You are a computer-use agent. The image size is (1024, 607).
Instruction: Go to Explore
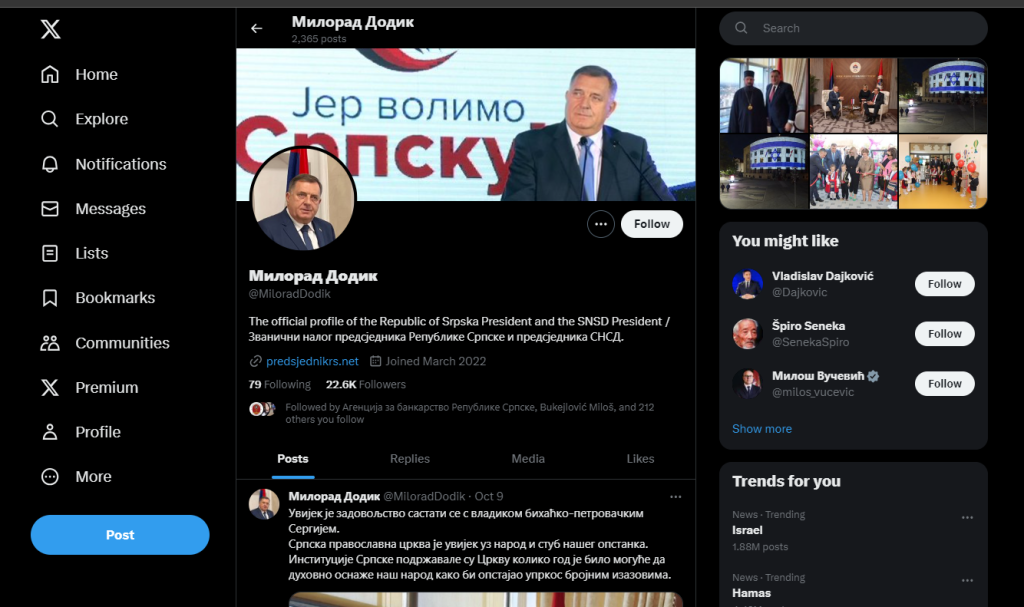[x=101, y=119]
